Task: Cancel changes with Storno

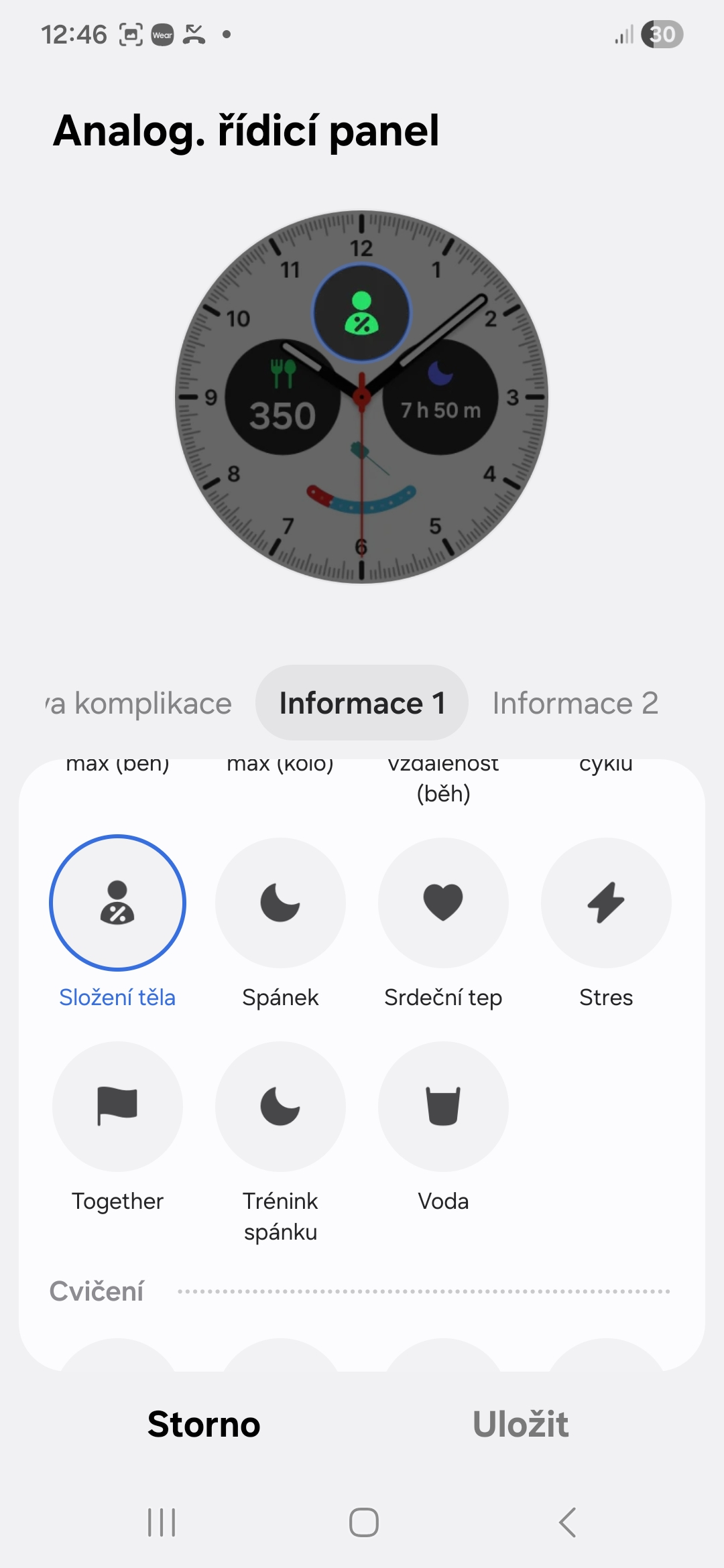Action: (x=204, y=1425)
